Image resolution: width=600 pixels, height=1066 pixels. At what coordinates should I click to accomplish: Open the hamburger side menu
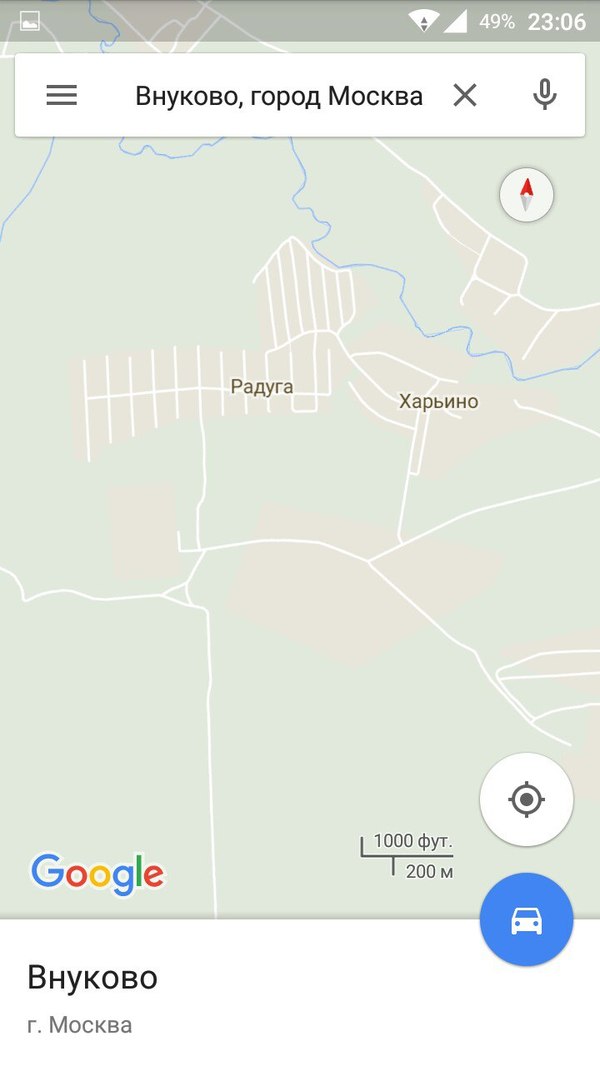61,95
